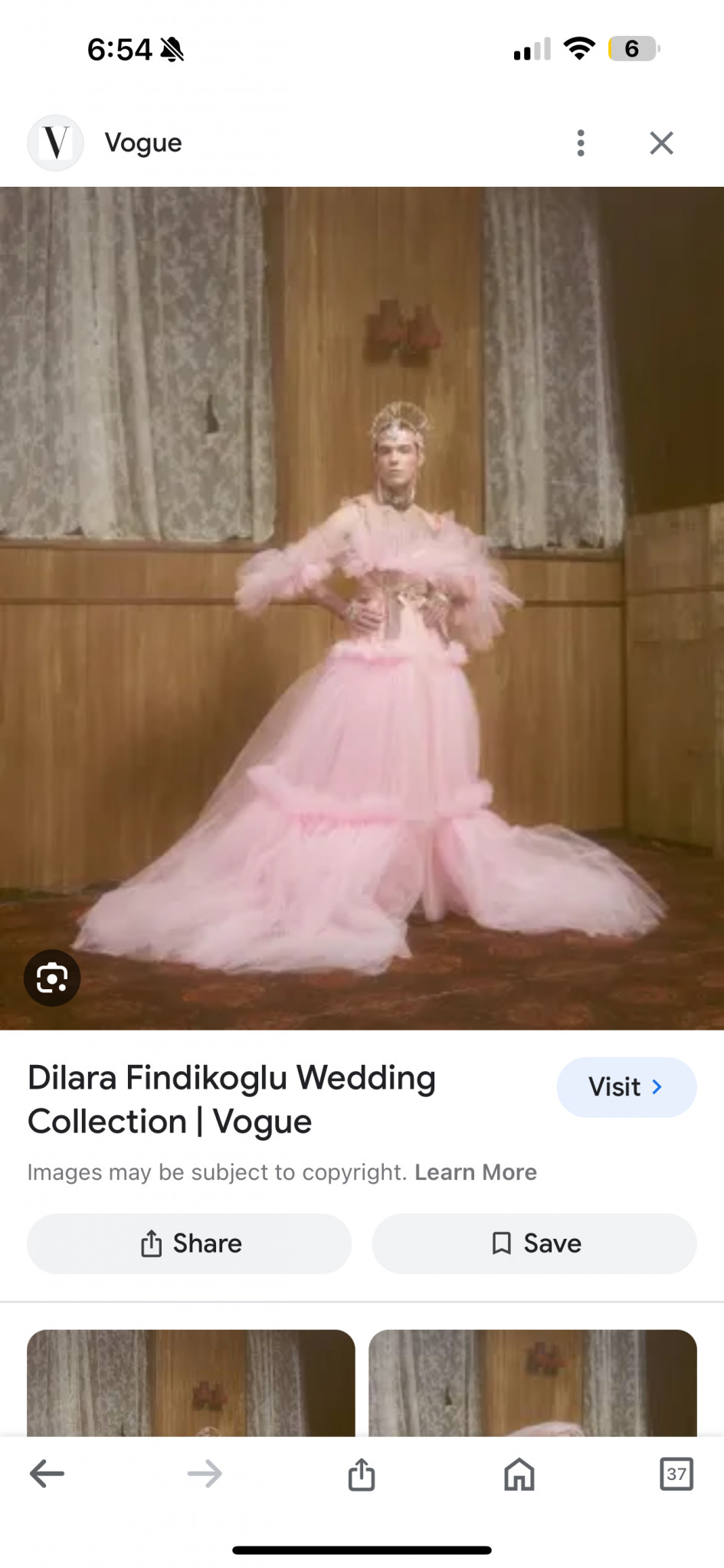Open the Vogue source header
This screenshot has height=1568, width=724.
[x=143, y=143]
